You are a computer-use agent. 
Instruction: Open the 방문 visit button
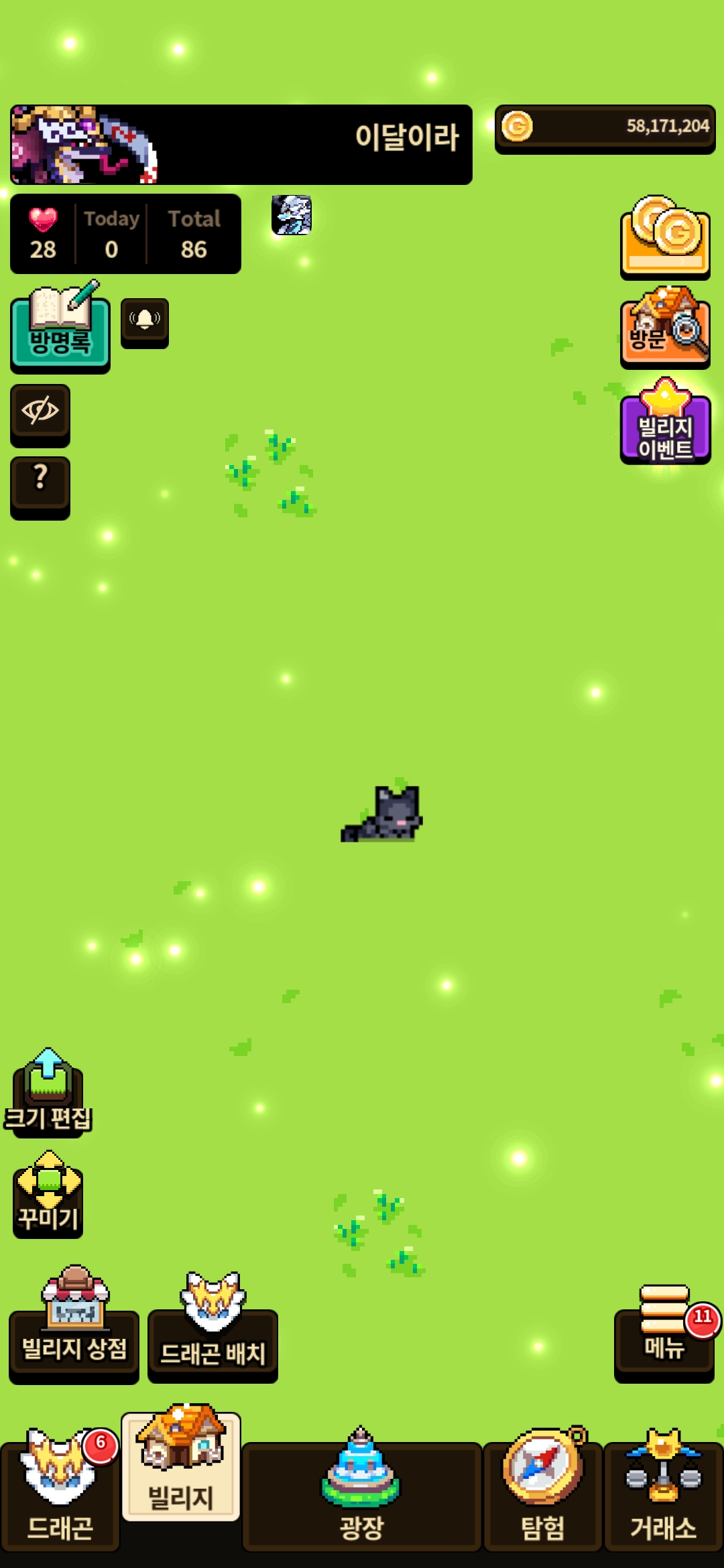click(665, 328)
